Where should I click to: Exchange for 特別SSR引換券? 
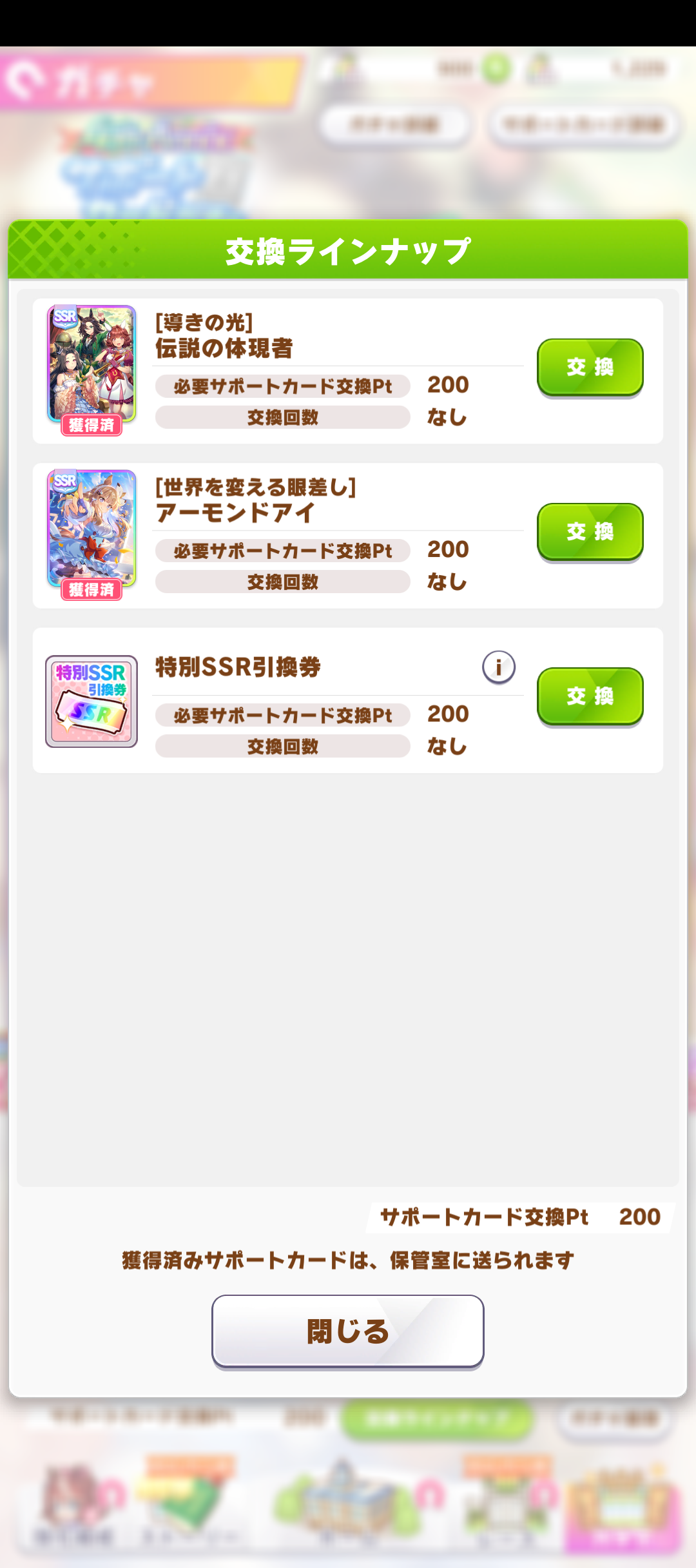[590, 696]
